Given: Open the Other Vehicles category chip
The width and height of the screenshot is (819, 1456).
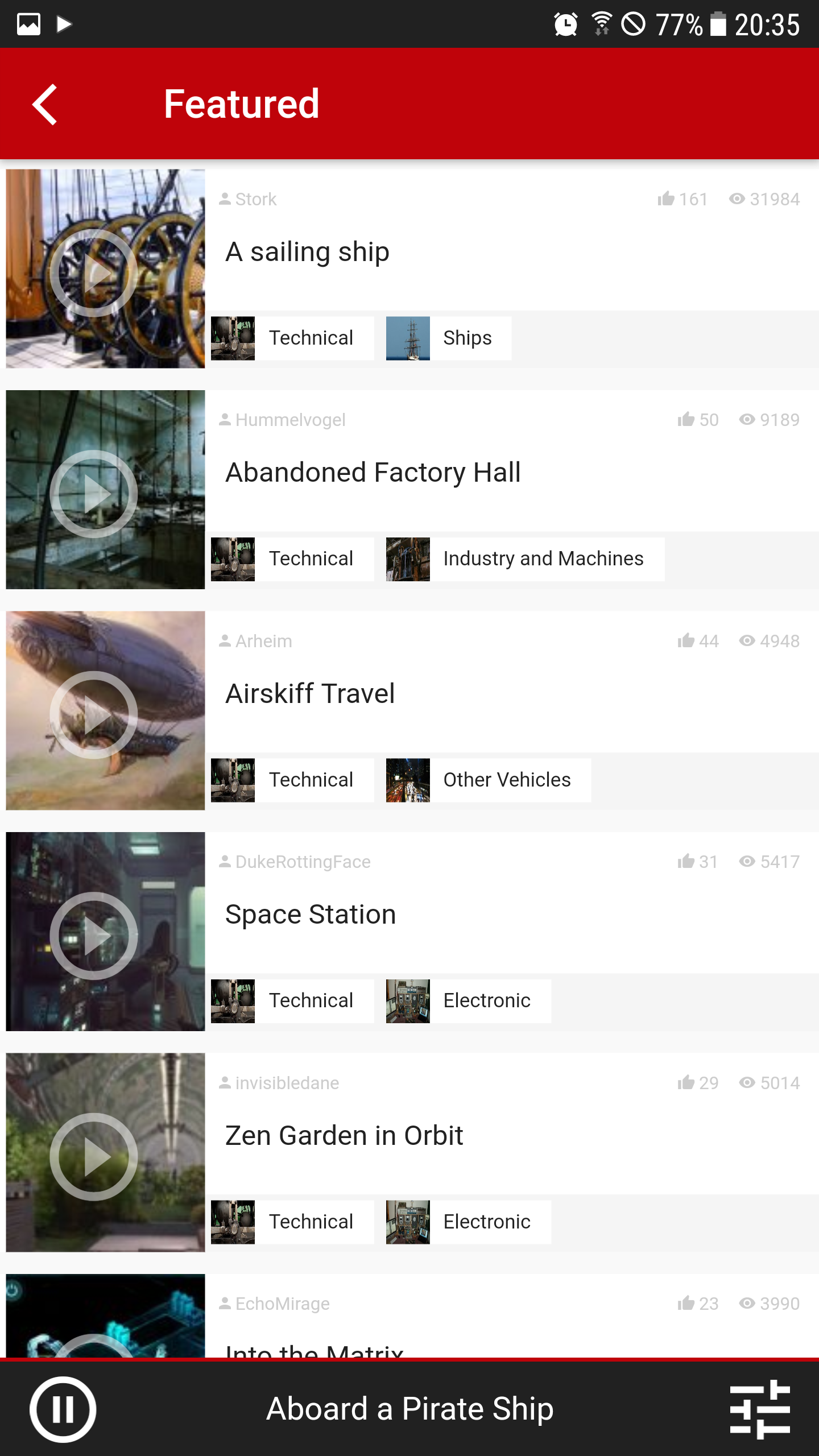Looking at the screenshot, I should point(489,780).
